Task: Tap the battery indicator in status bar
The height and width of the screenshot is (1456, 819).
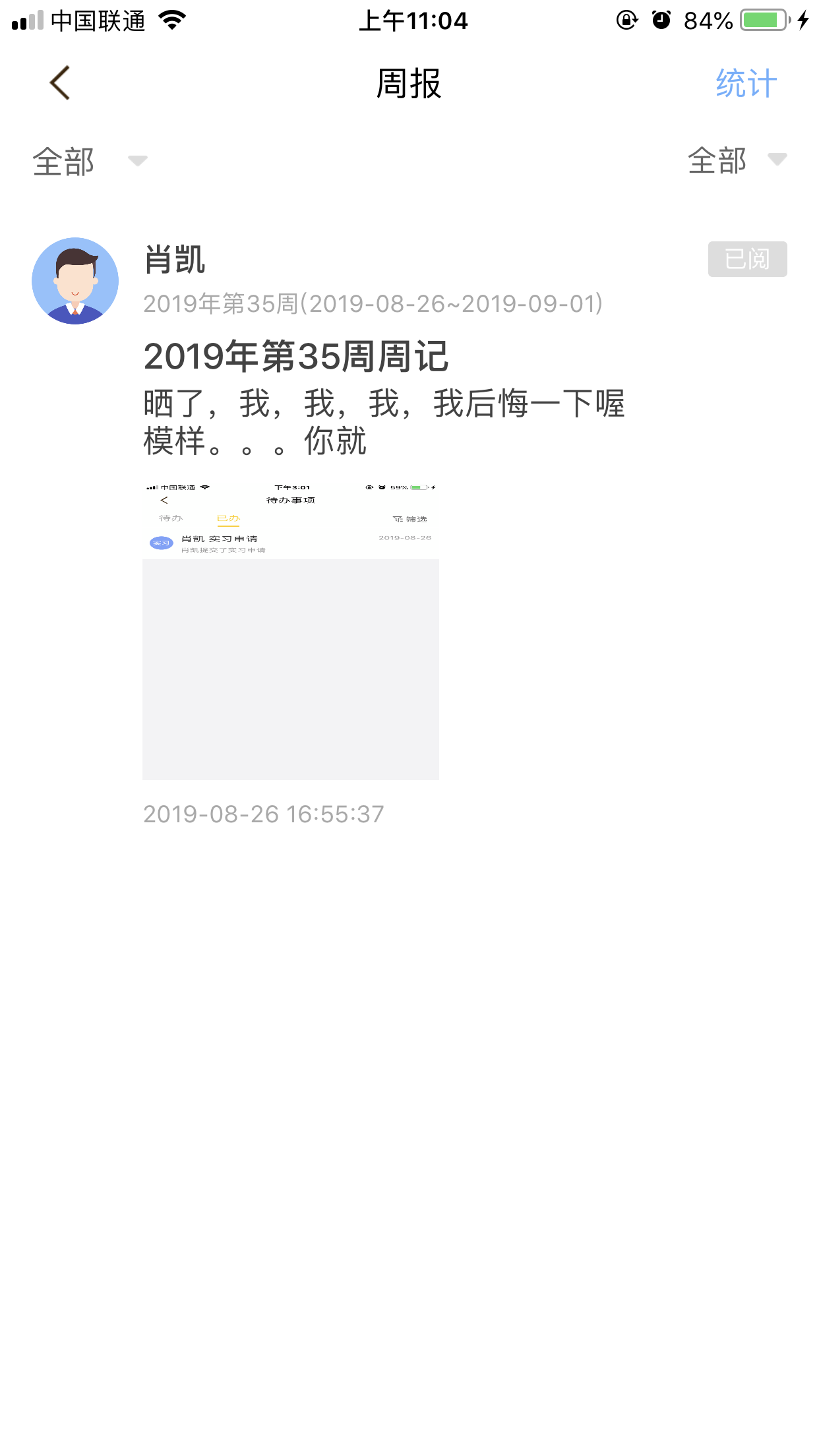Action: (x=764, y=20)
